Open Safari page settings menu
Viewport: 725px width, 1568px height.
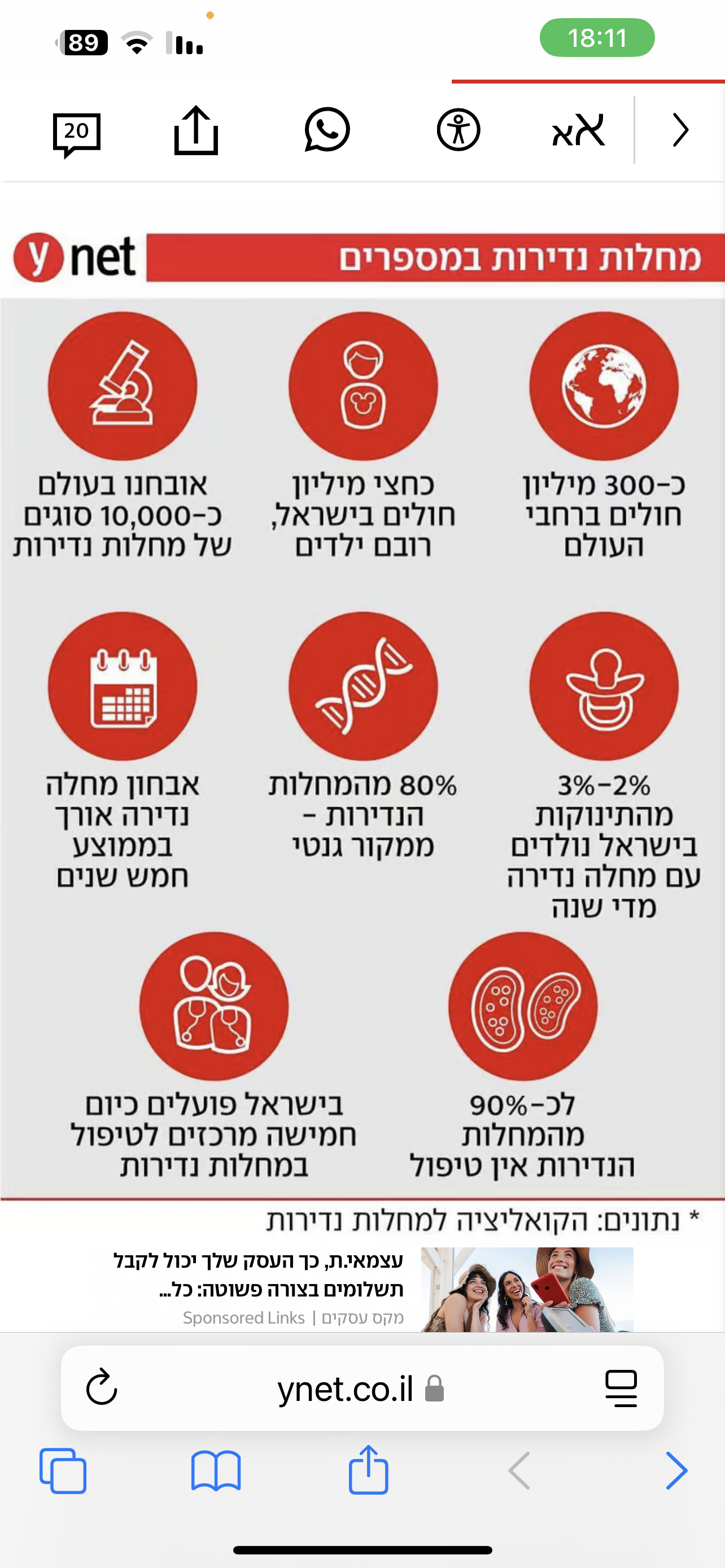[621, 1388]
